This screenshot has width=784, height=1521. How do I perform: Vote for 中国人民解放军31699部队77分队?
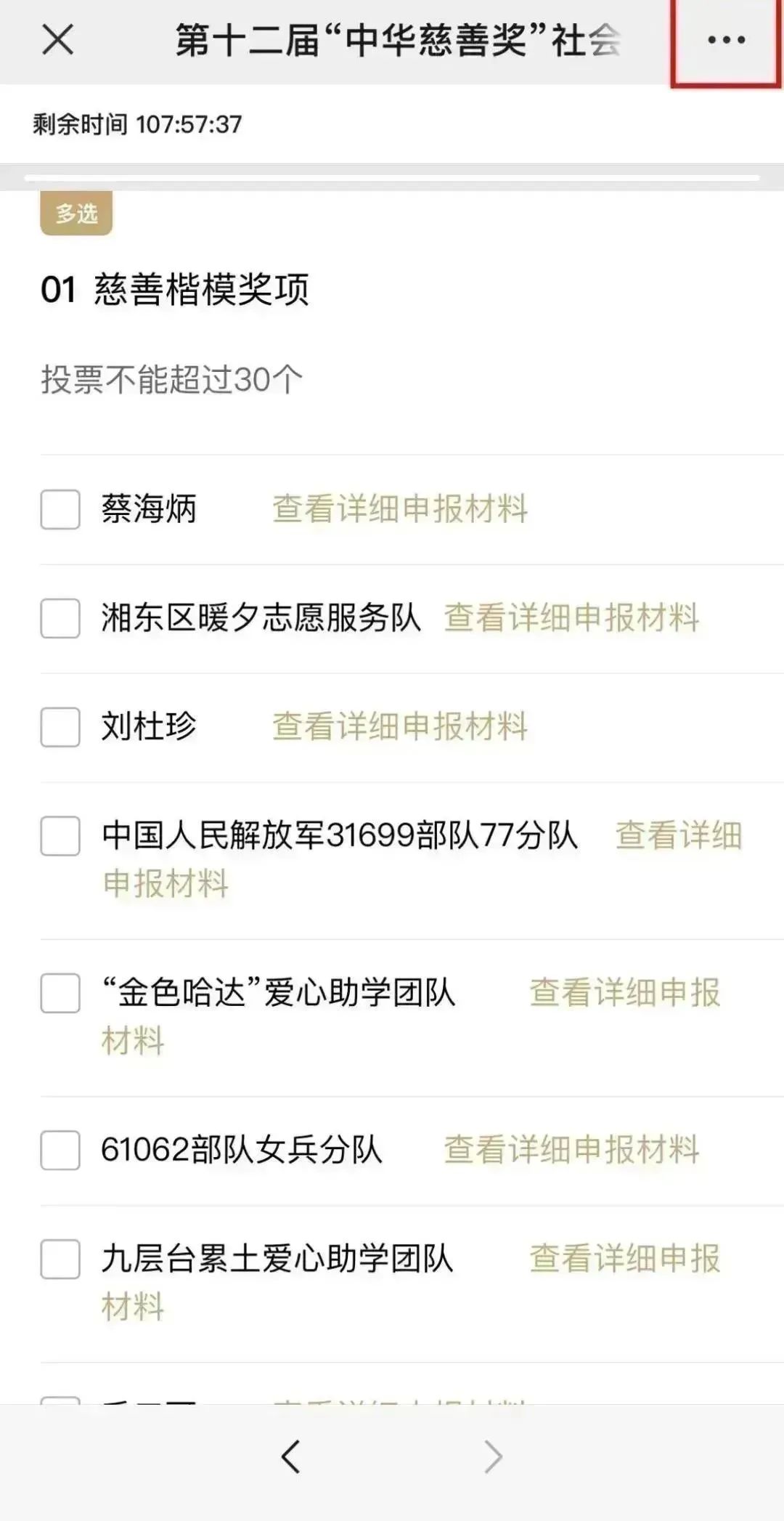pos(60,836)
